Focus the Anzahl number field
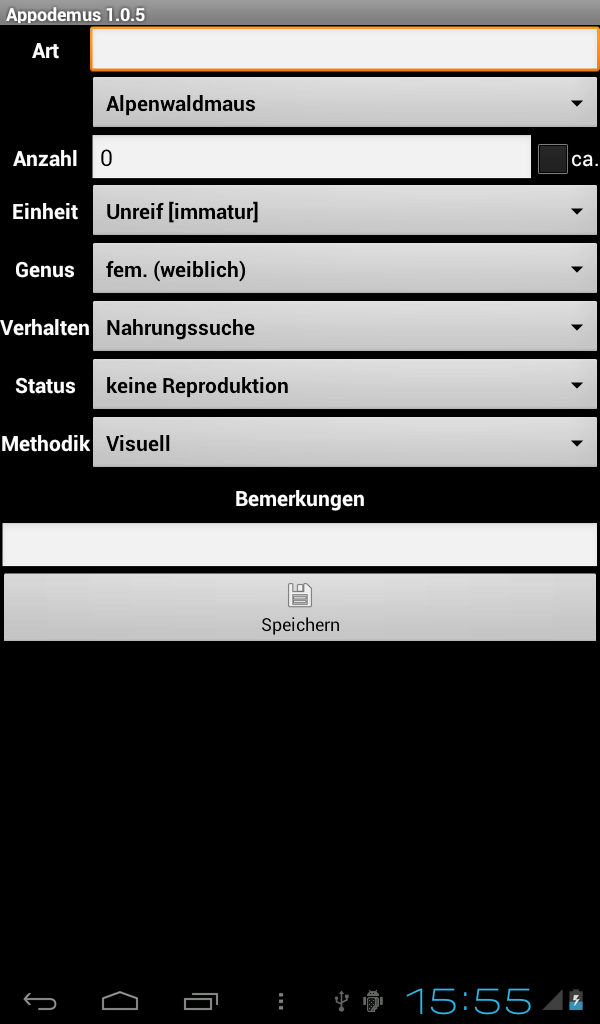The image size is (600, 1024). point(311,157)
